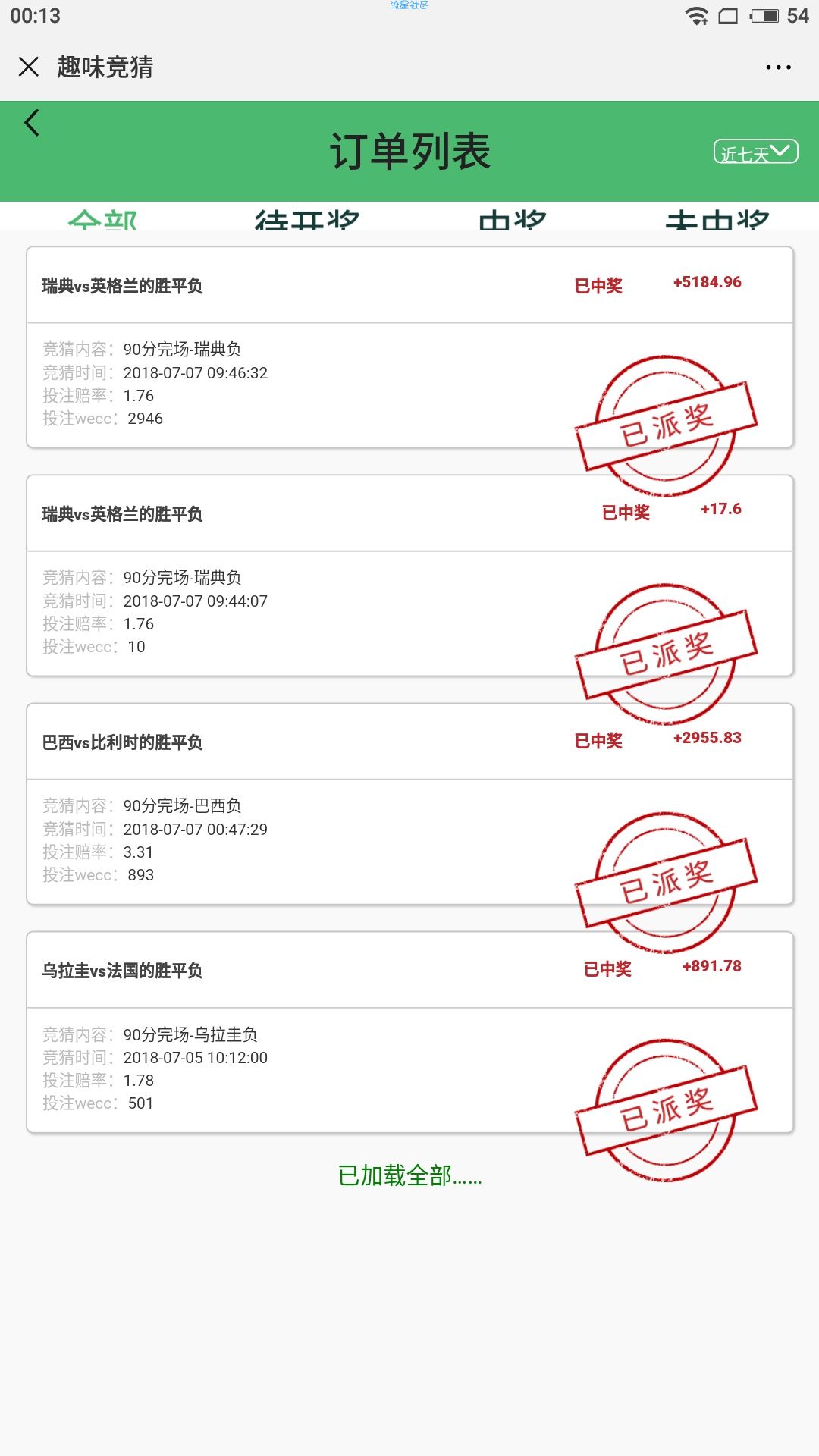The image size is (819, 1456).
Task: Open the 瑞典vs英格兰 order with +5184.96
Action: click(x=410, y=347)
